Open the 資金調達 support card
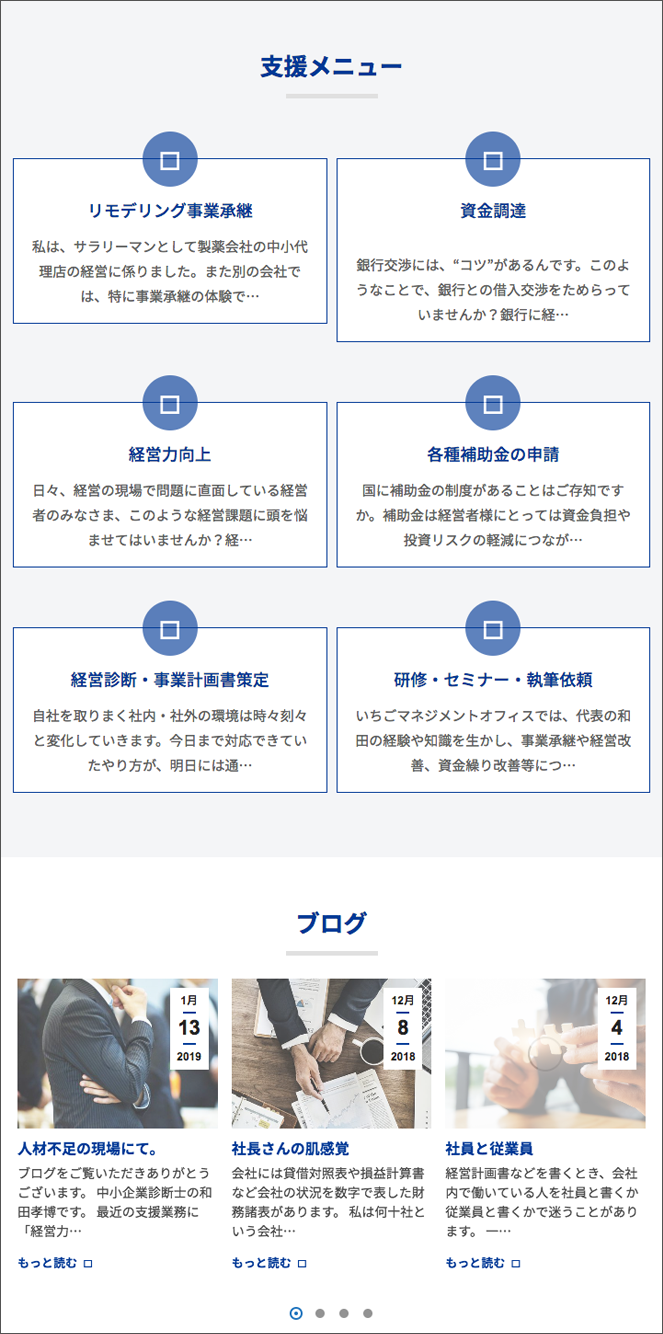 (493, 250)
